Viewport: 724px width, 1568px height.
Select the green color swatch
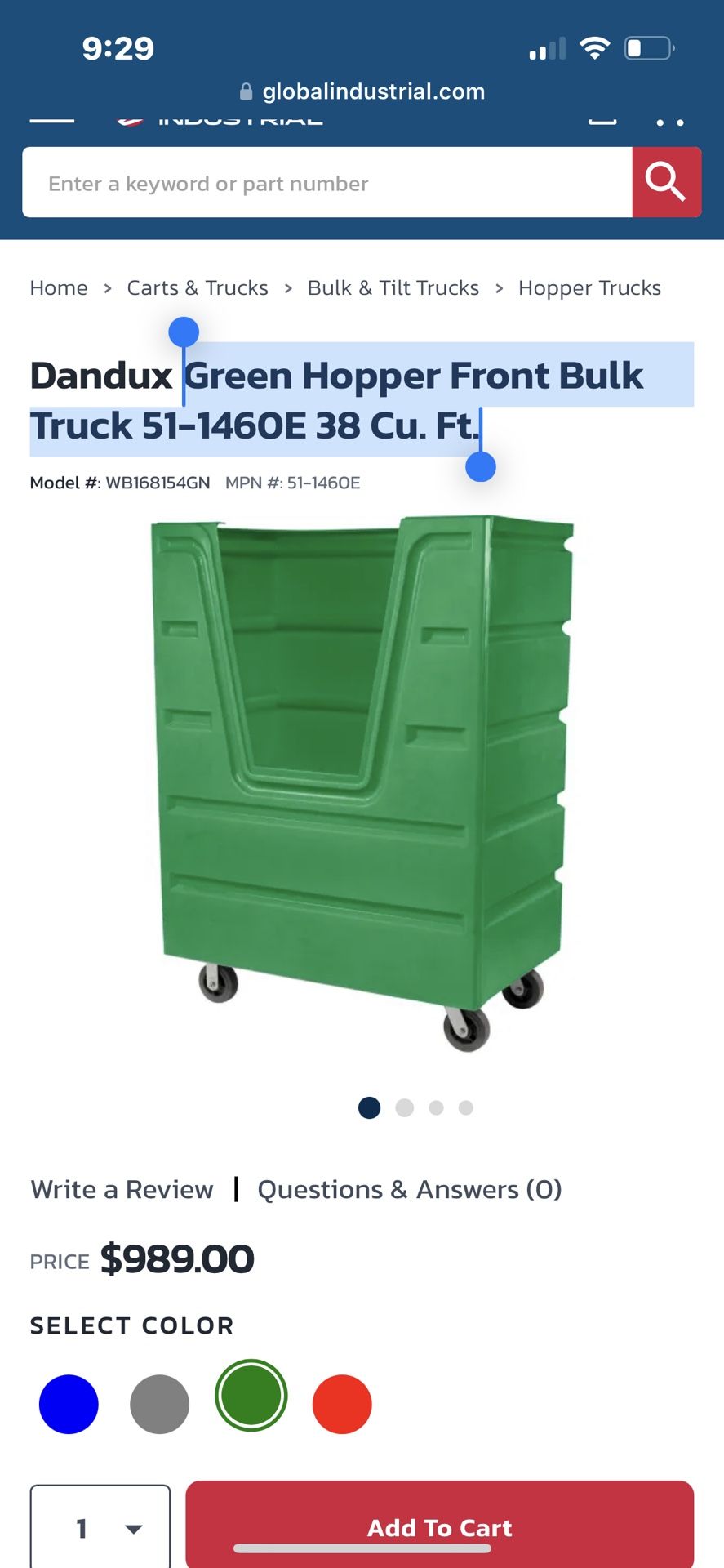click(x=251, y=1398)
